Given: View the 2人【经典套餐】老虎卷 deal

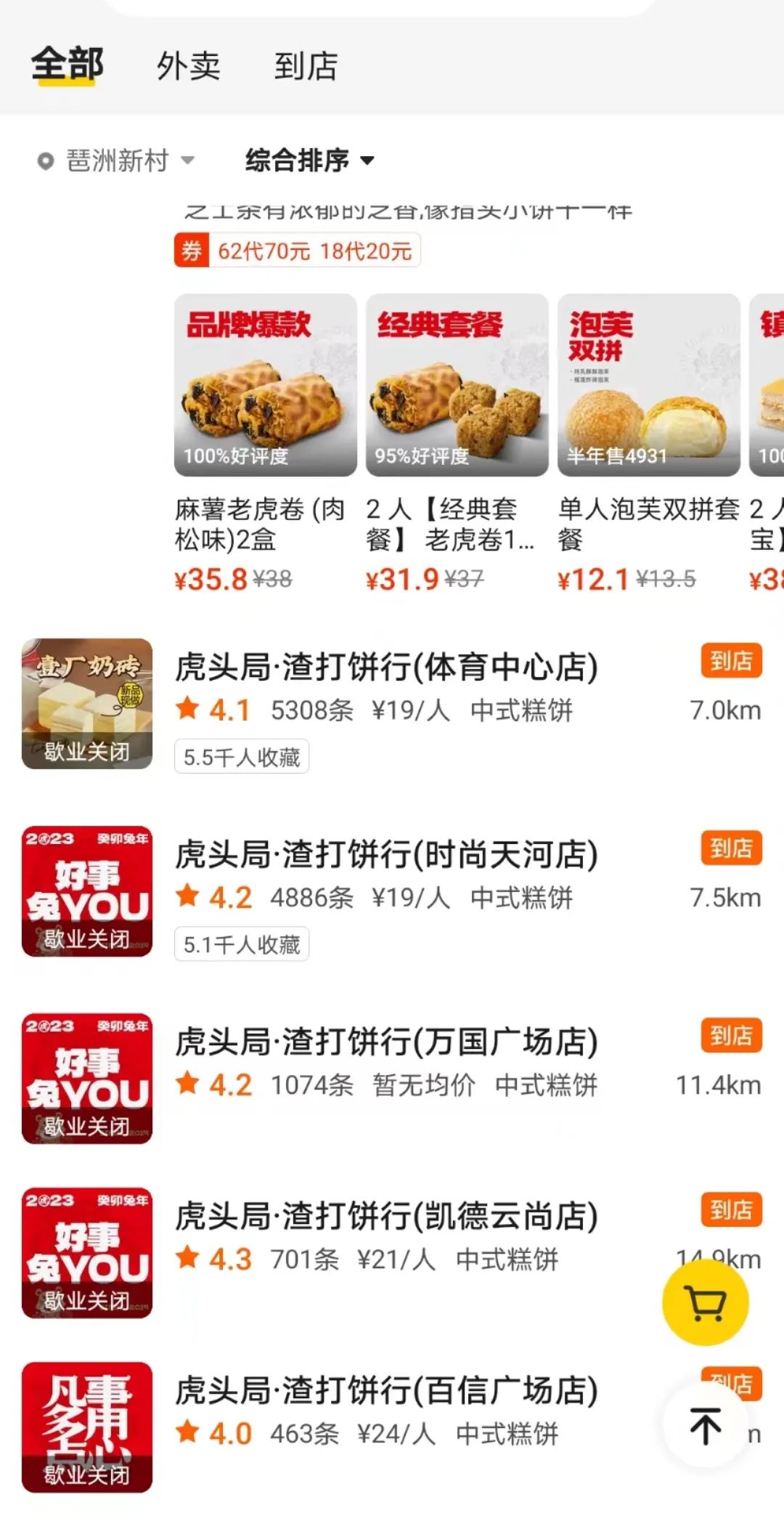Looking at the screenshot, I should click(457, 443).
